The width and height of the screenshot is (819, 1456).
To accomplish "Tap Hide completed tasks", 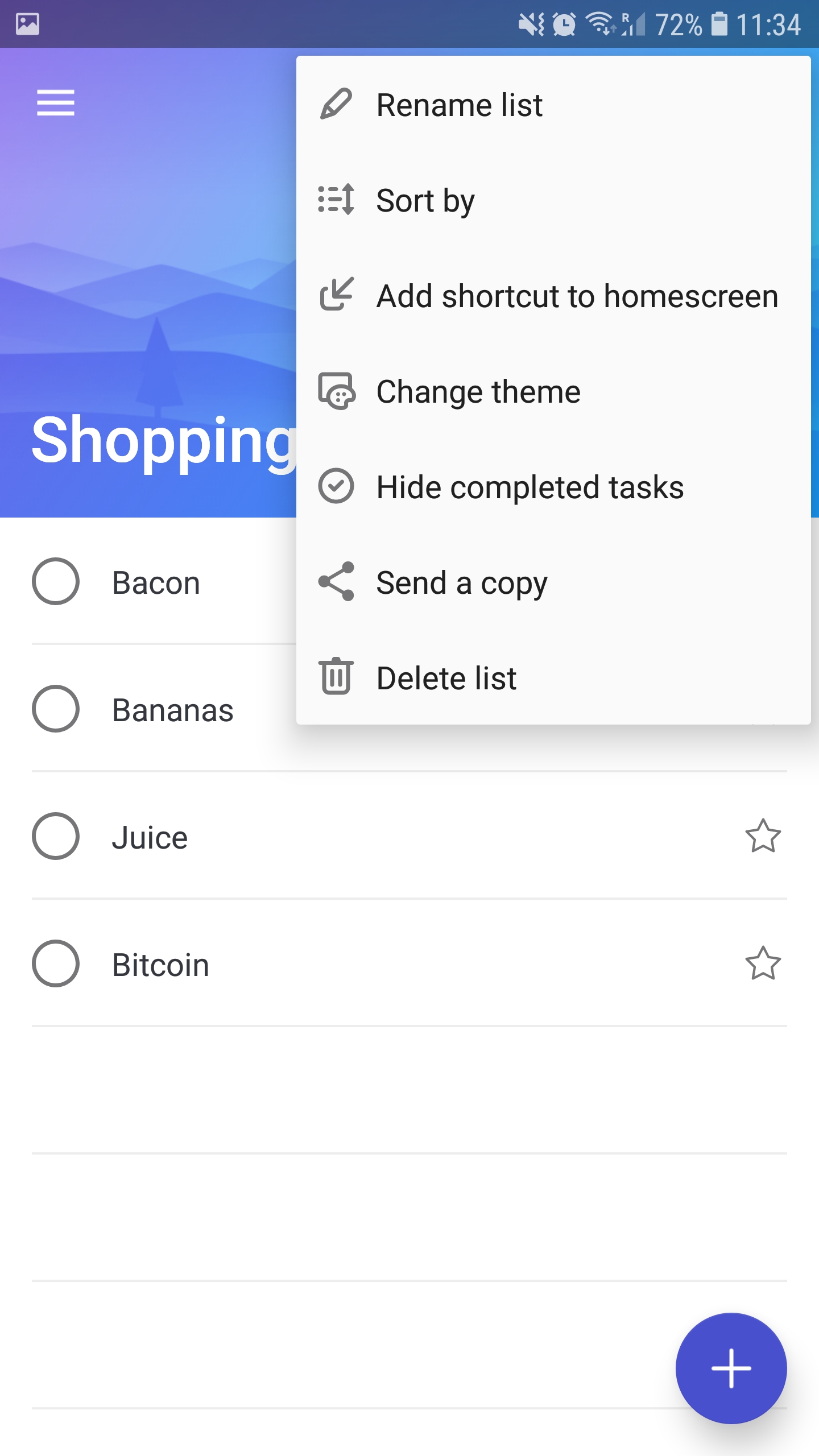I will point(530,487).
